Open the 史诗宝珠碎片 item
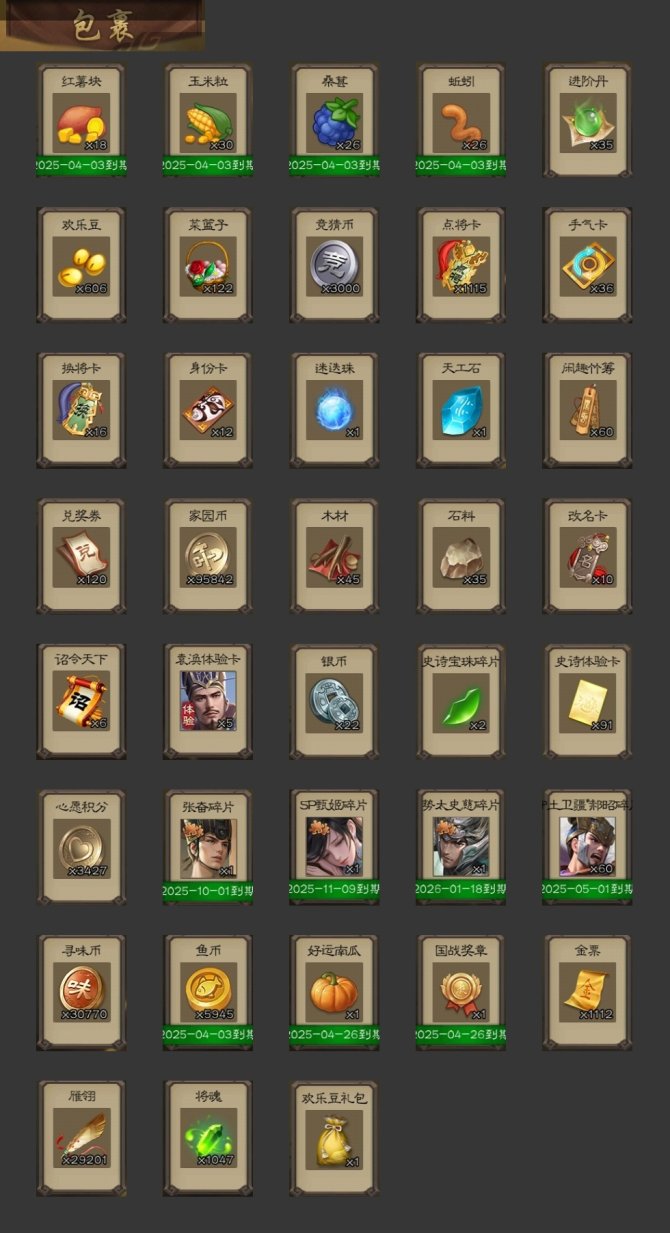The image size is (670, 1233). (461, 701)
